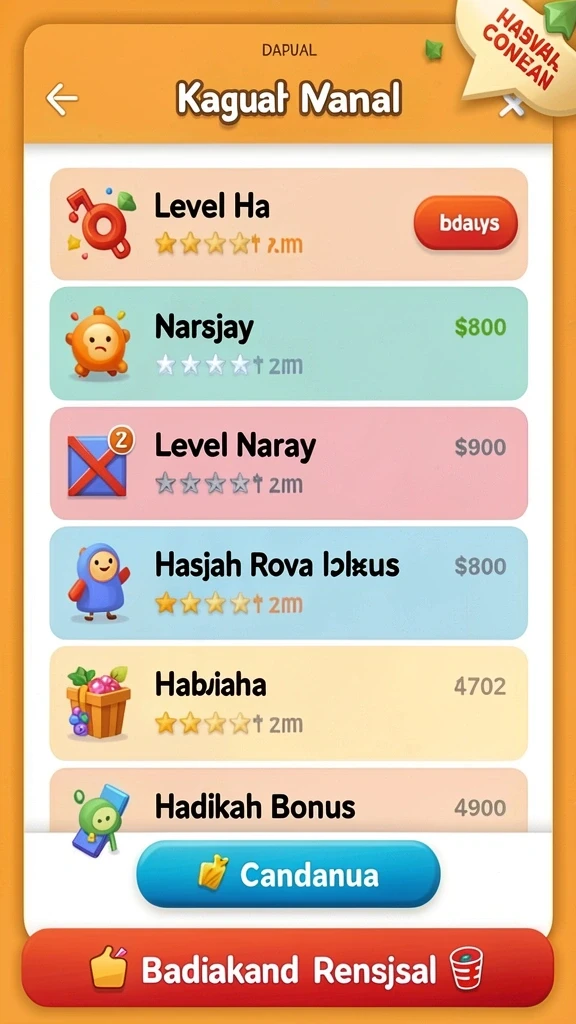Open the Narsjay item

289,344
